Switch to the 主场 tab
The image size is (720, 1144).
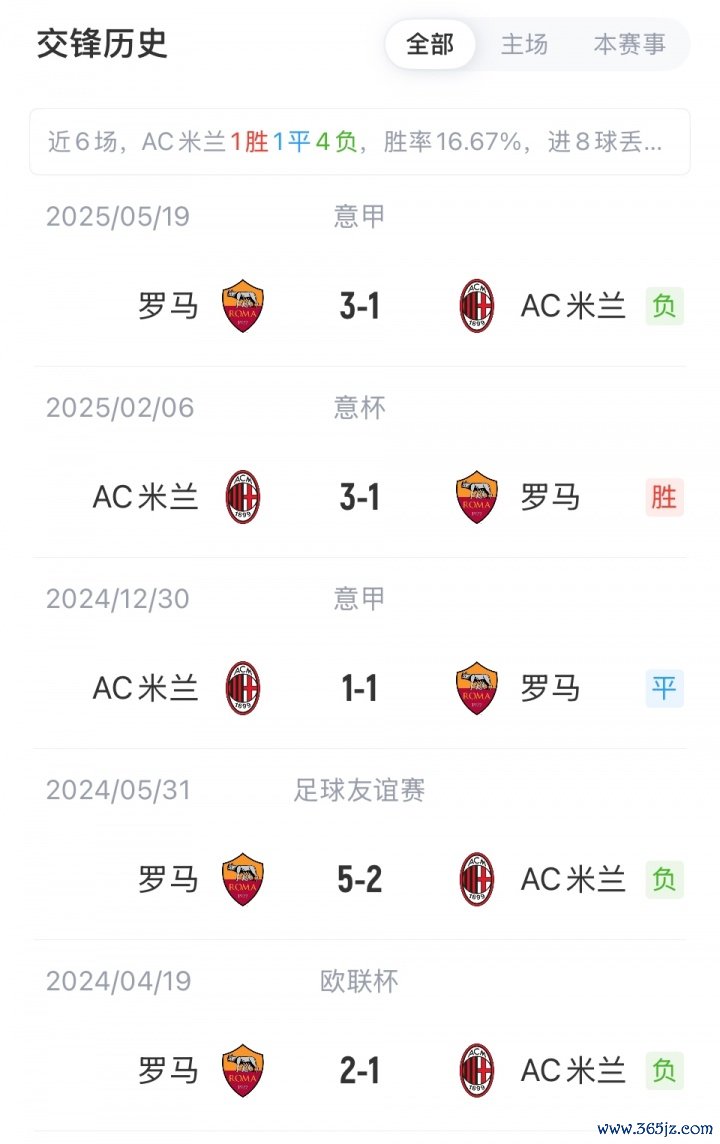coord(524,45)
